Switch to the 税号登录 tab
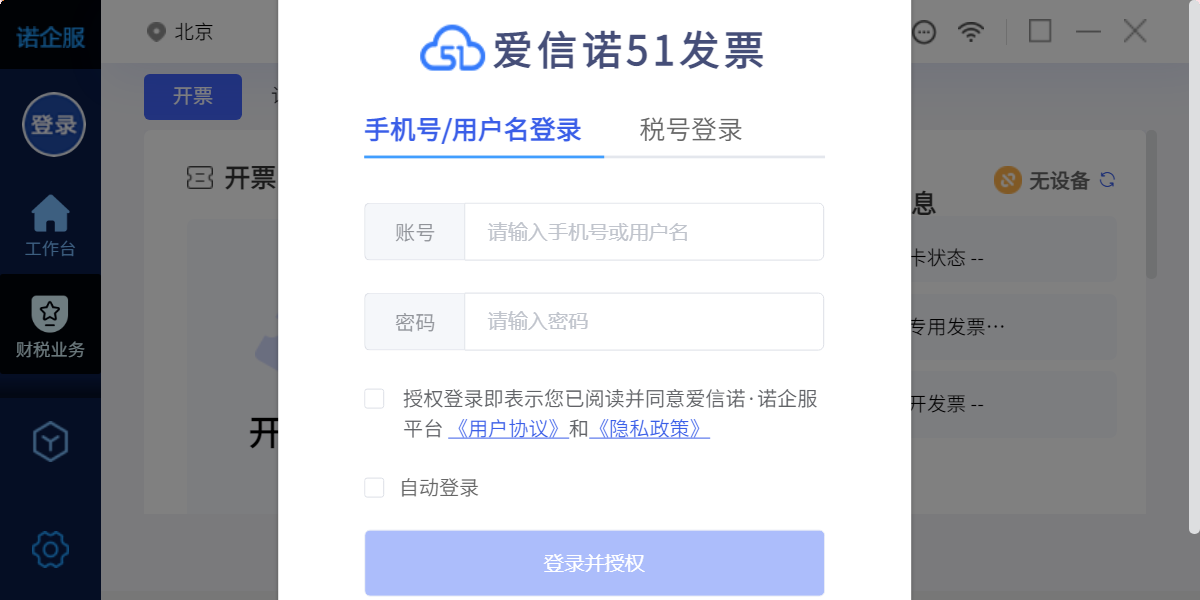The width and height of the screenshot is (1200, 600). click(691, 130)
